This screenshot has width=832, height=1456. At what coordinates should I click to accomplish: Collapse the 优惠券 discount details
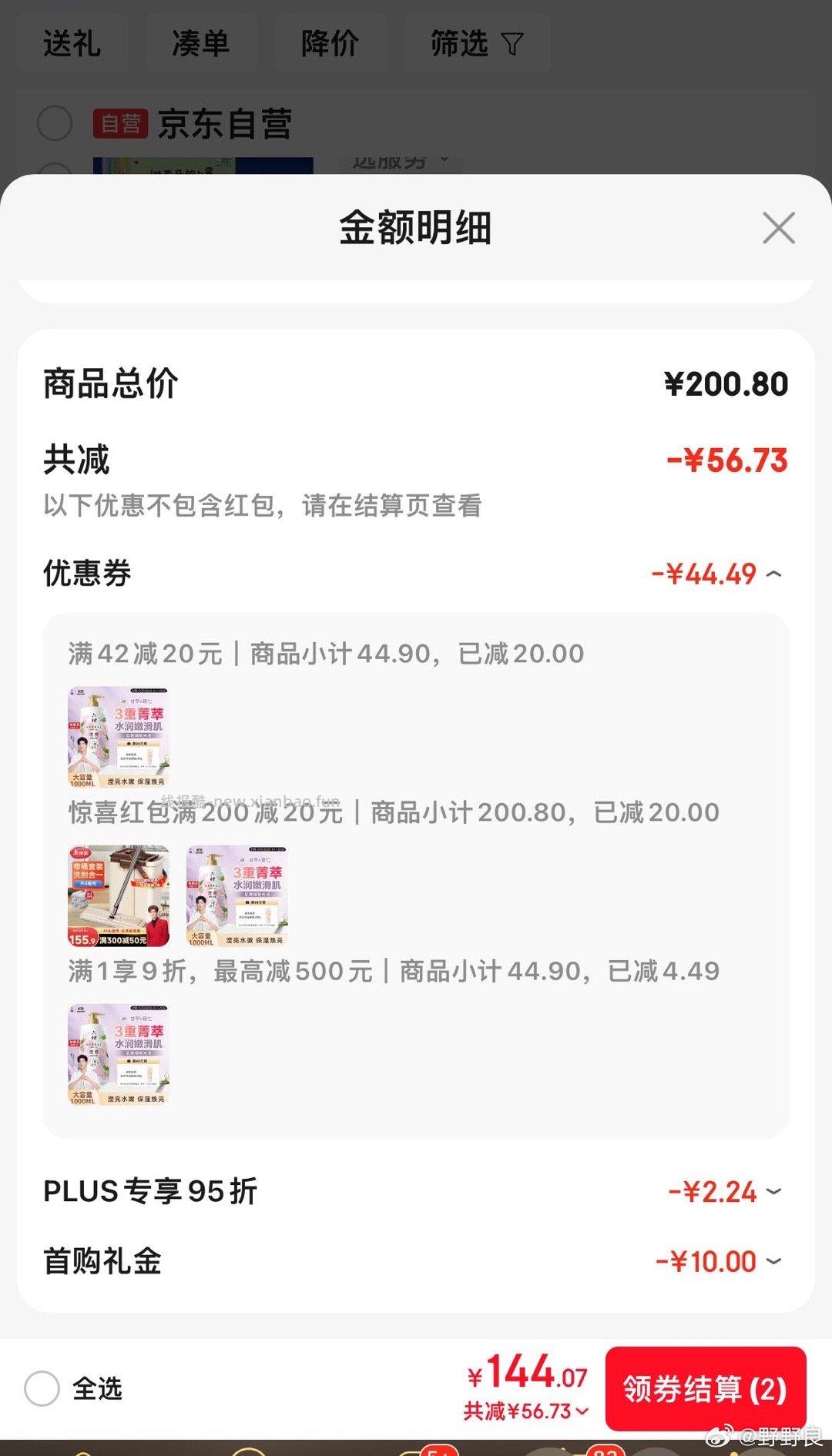tap(774, 574)
